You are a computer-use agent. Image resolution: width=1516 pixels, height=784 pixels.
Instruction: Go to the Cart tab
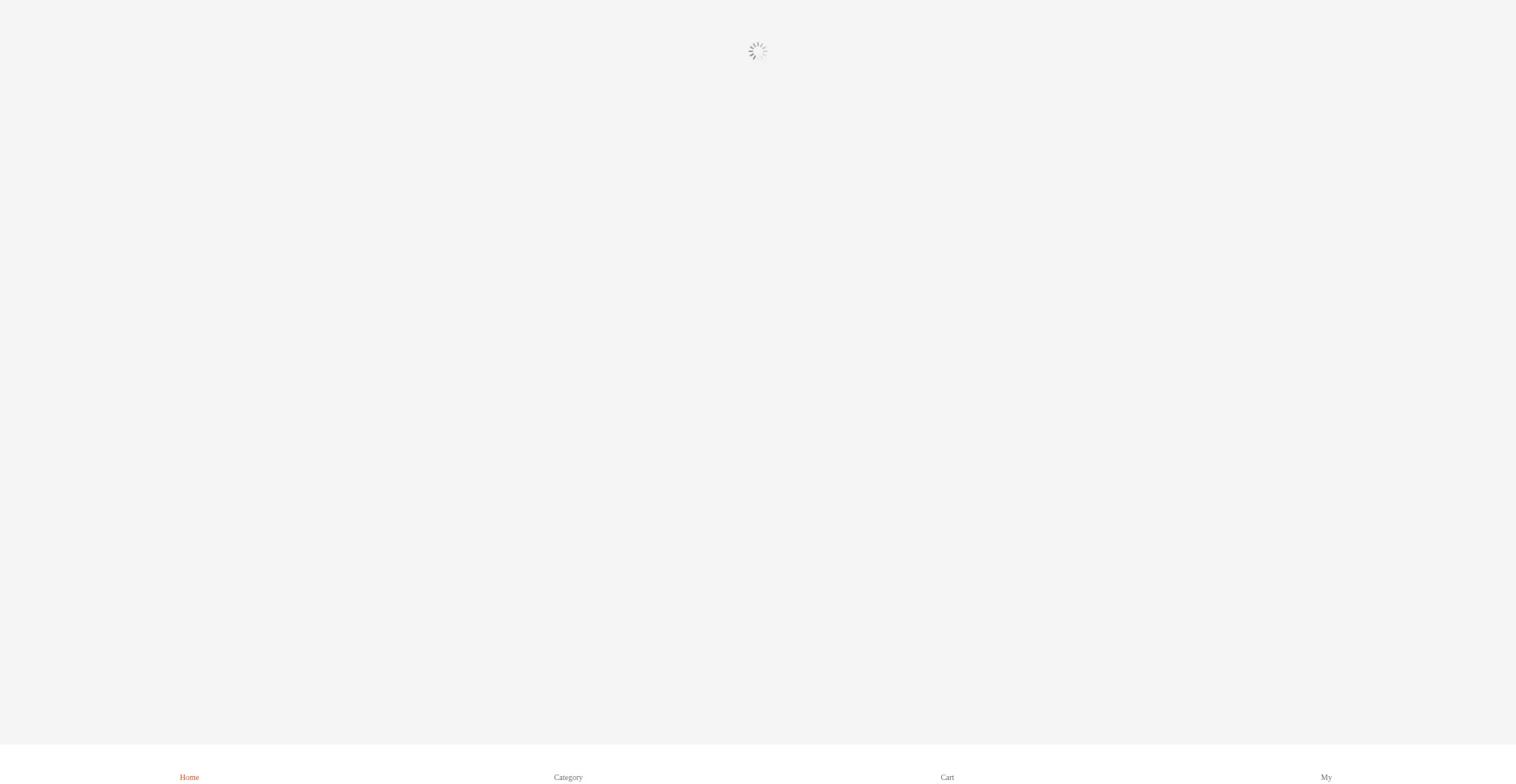point(947,777)
